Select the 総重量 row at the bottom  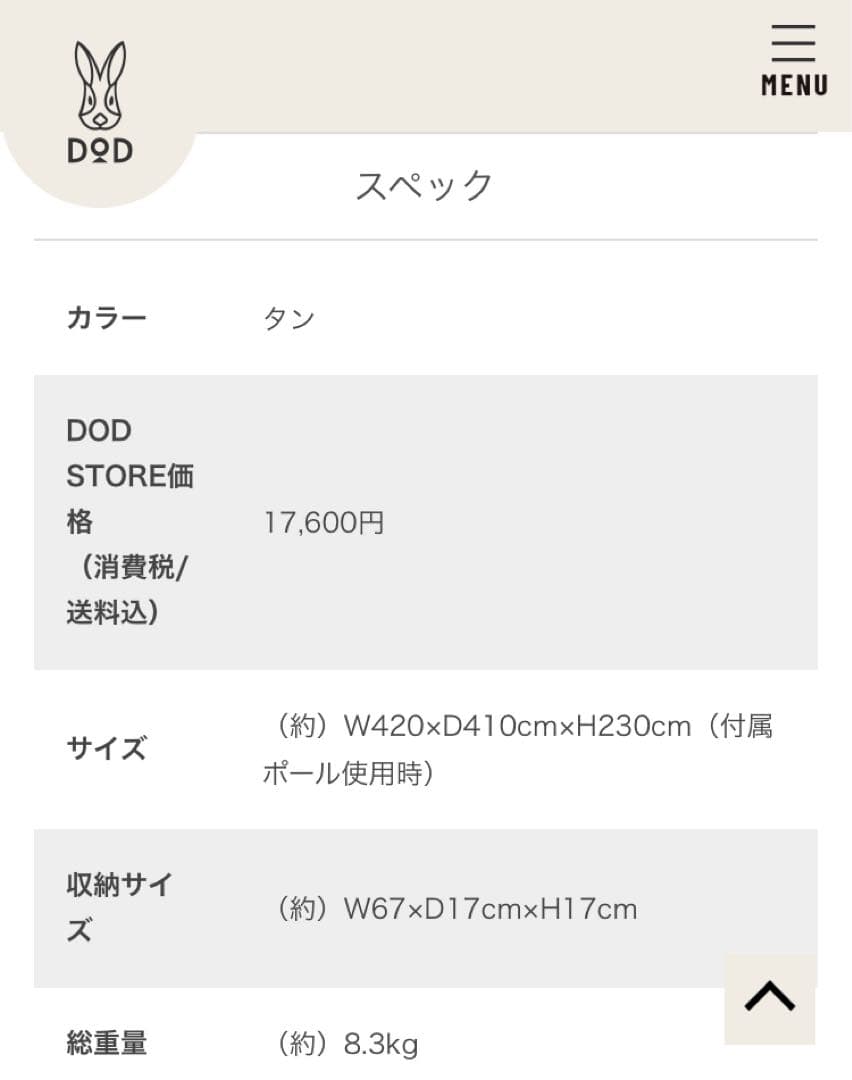(107, 1046)
